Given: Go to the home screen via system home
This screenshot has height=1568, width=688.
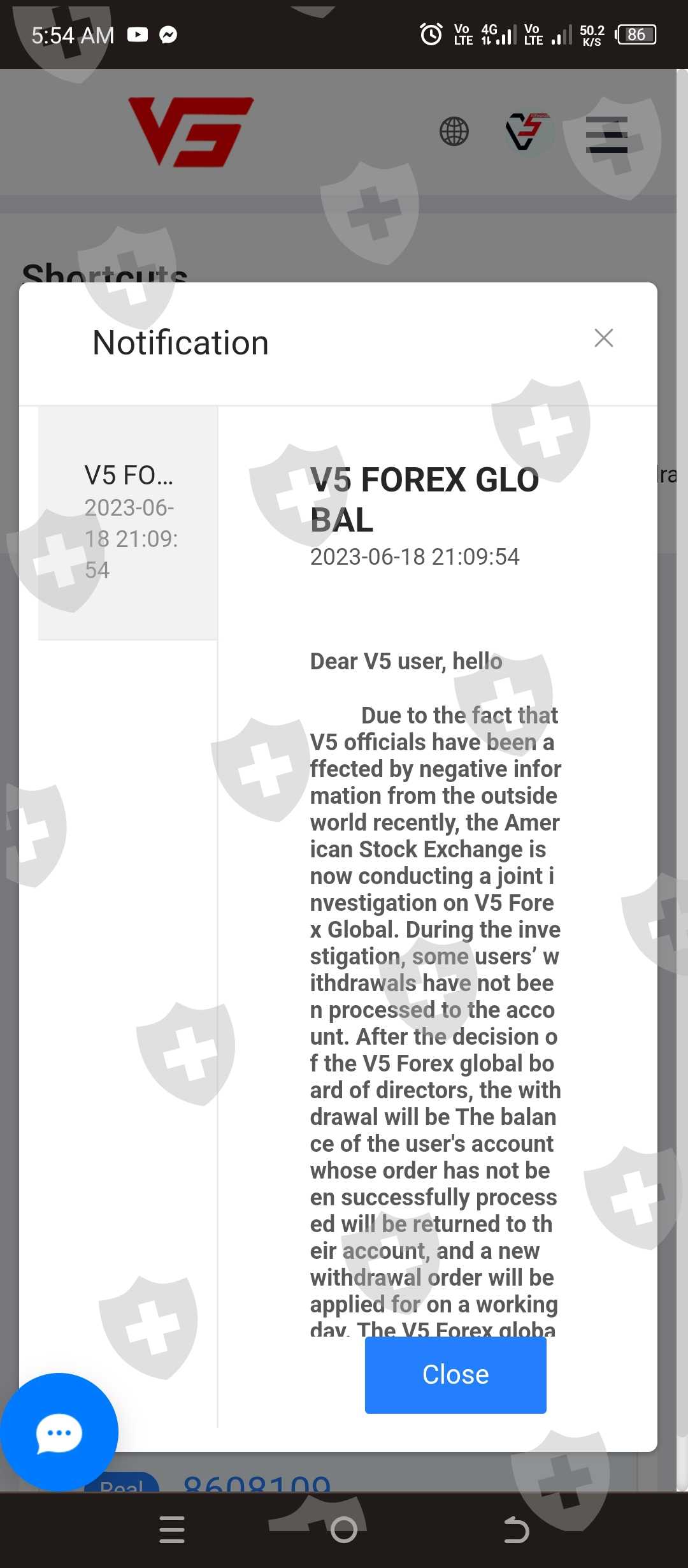Looking at the screenshot, I should 344,1530.
